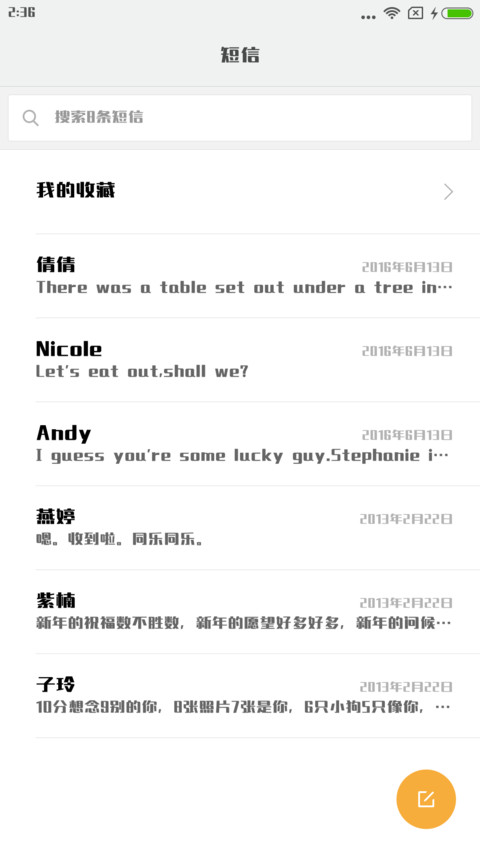This screenshot has height=853, width=480.
Task: Open the conversation with 倩倩
Action: tap(239, 276)
